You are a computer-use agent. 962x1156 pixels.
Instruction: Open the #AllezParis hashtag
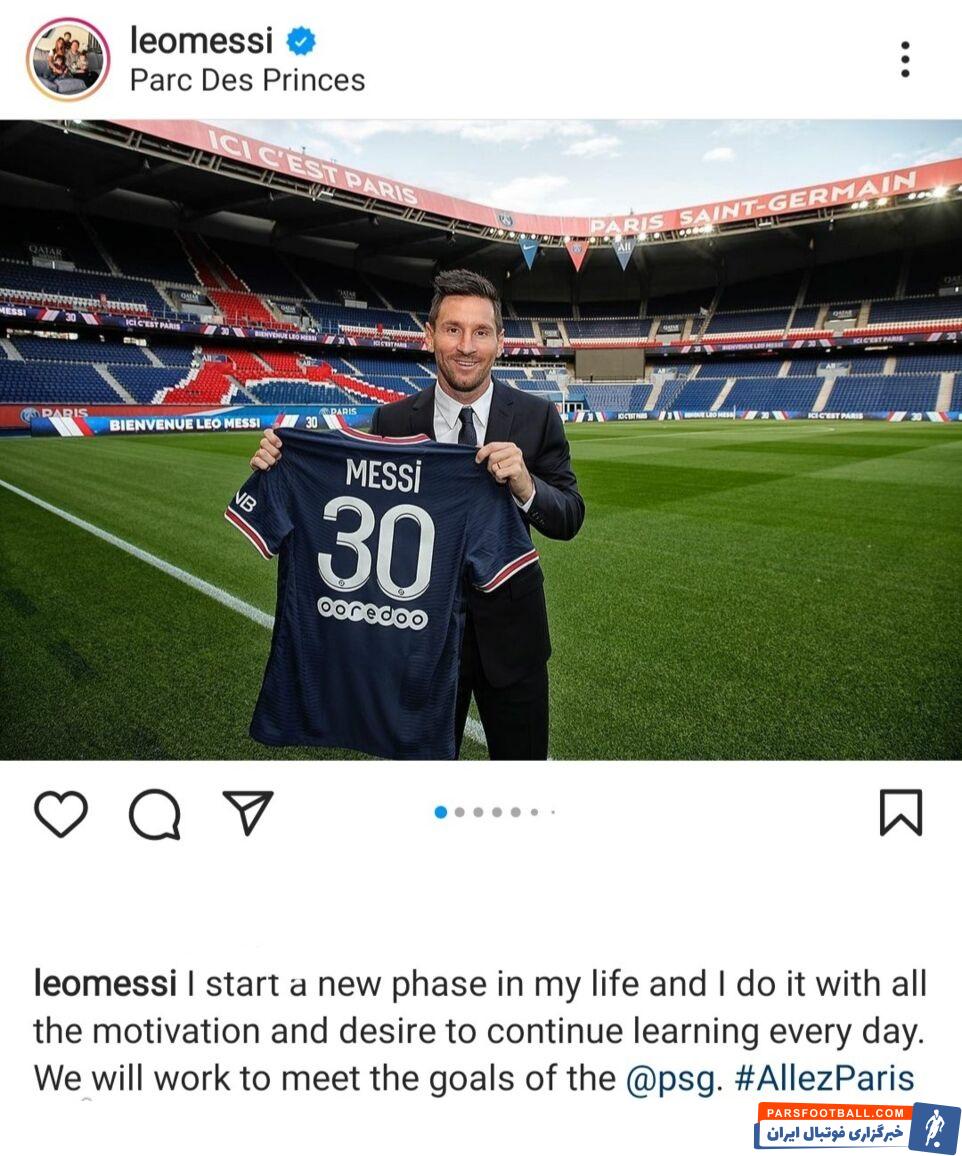(x=824, y=1078)
